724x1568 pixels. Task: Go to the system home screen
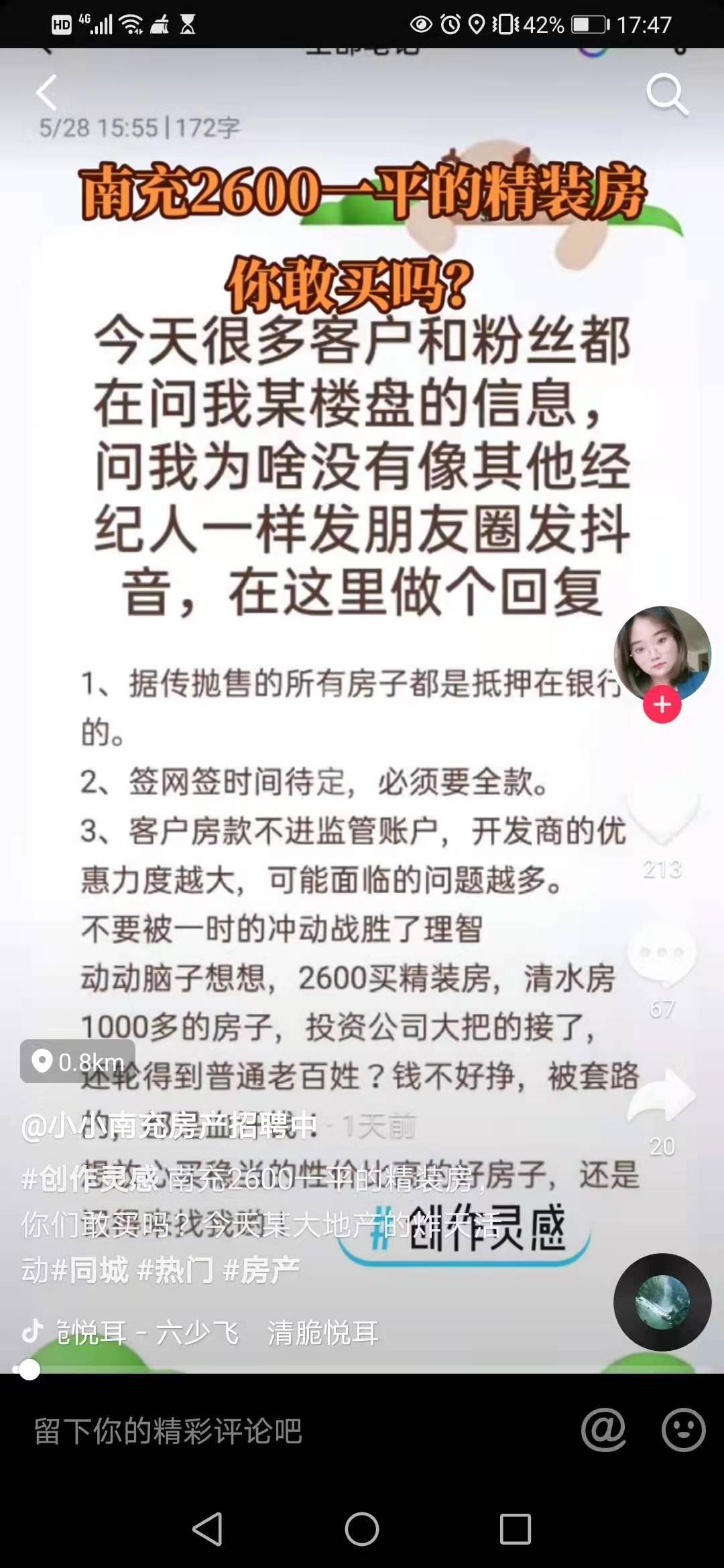362,1529
